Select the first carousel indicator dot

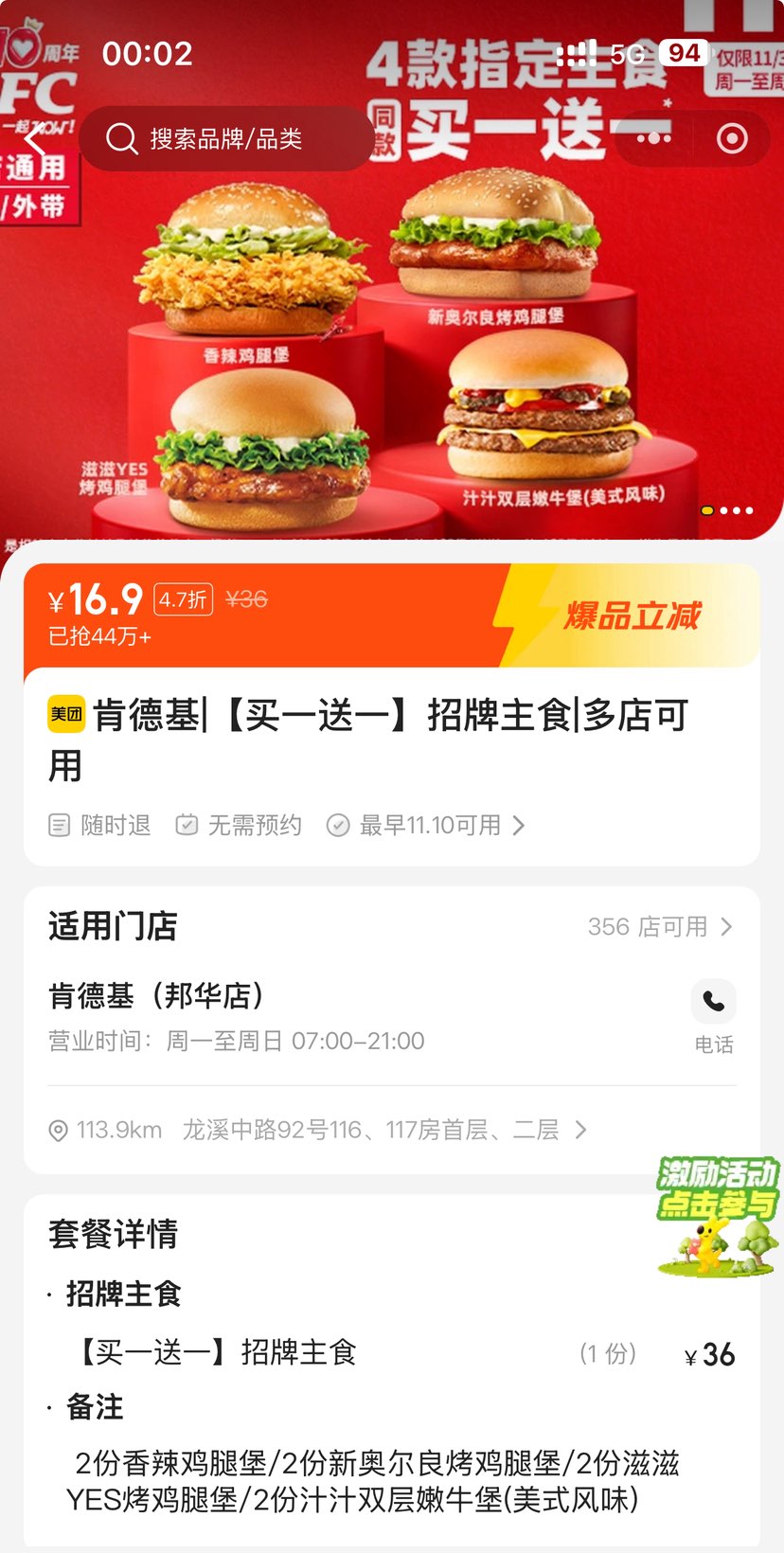(x=706, y=510)
